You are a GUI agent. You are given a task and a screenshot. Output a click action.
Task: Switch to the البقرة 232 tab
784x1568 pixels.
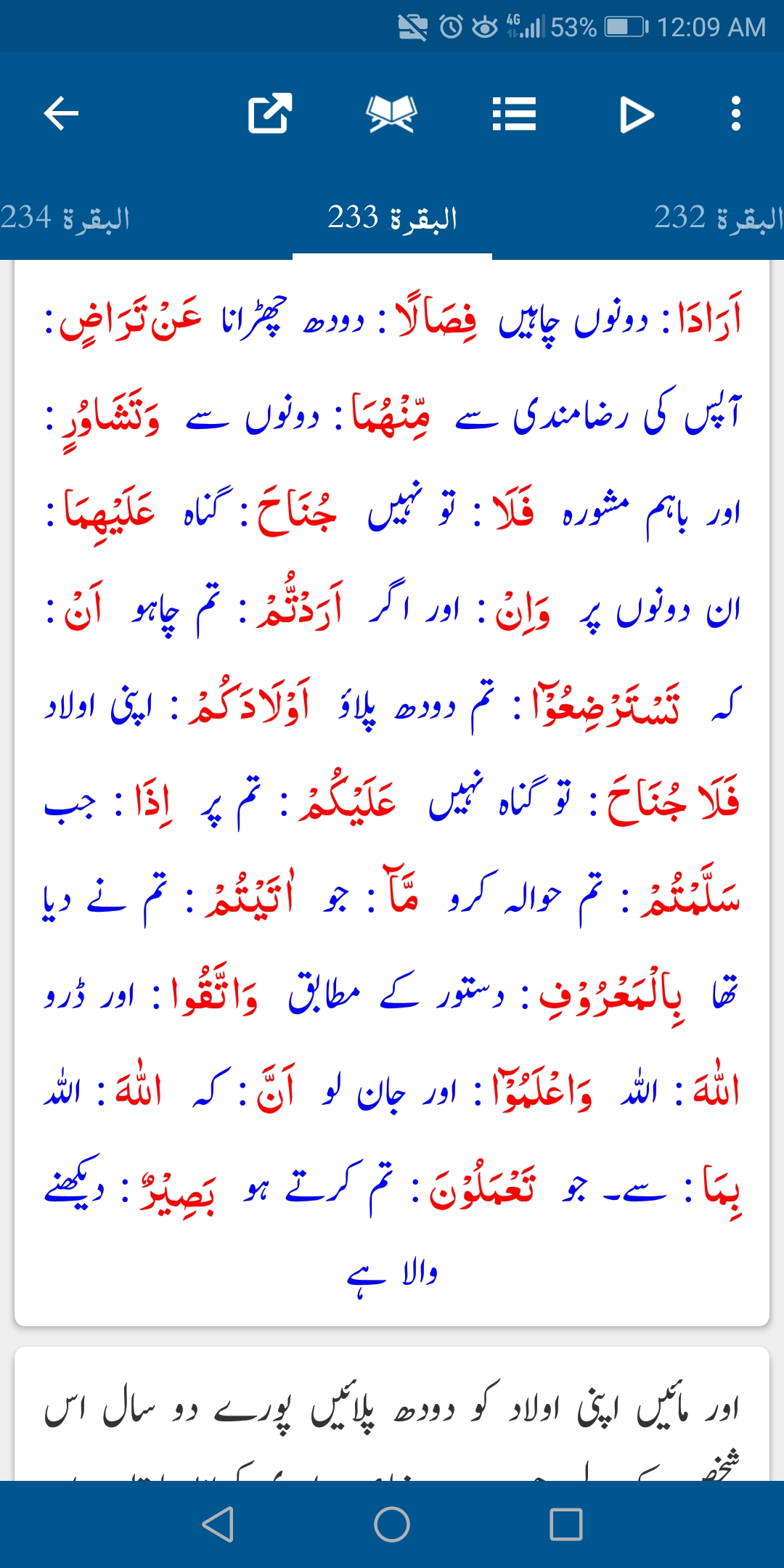pos(719,217)
